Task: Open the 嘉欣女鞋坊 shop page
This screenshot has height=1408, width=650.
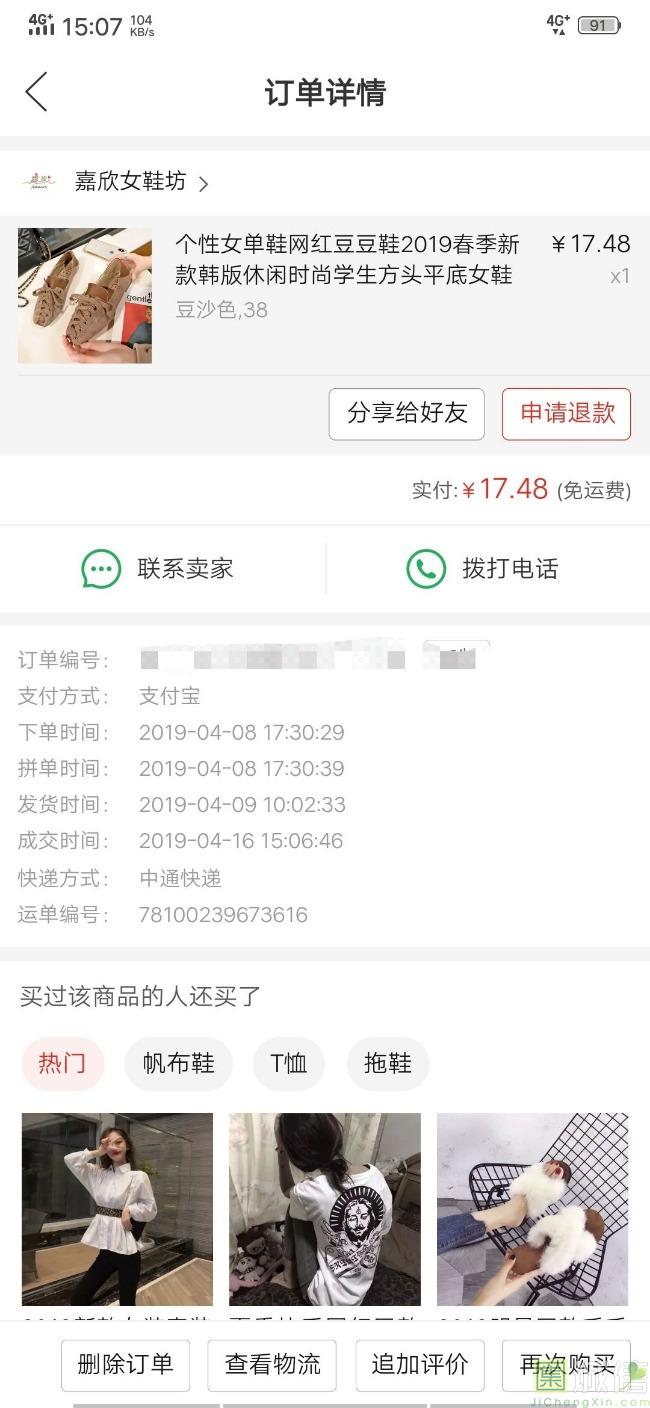Action: (x=130, y=182)
